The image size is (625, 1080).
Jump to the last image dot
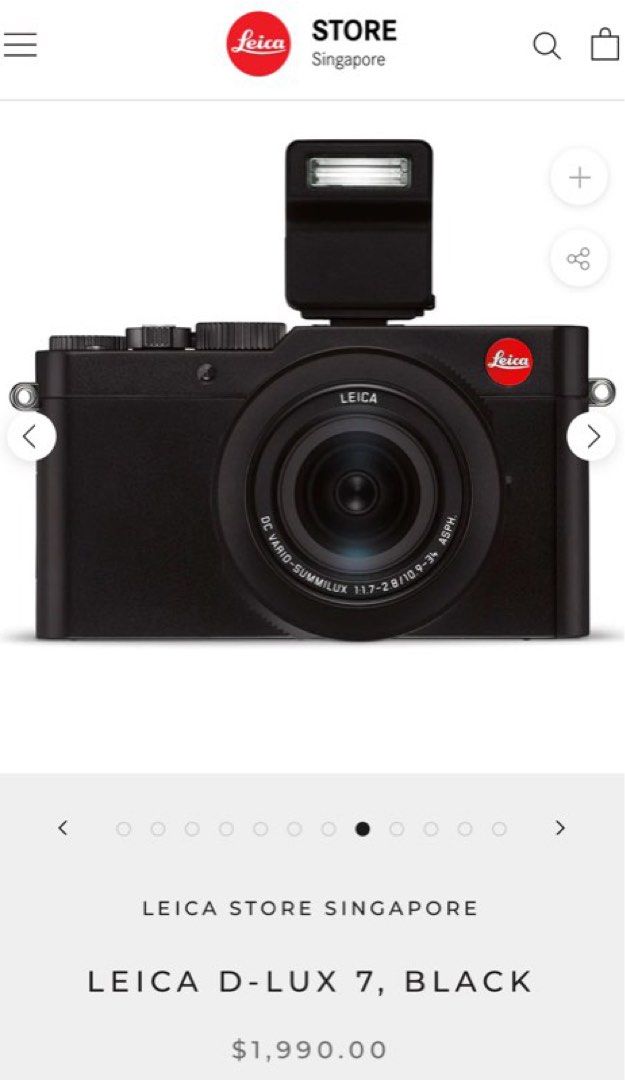coord(499,829)
